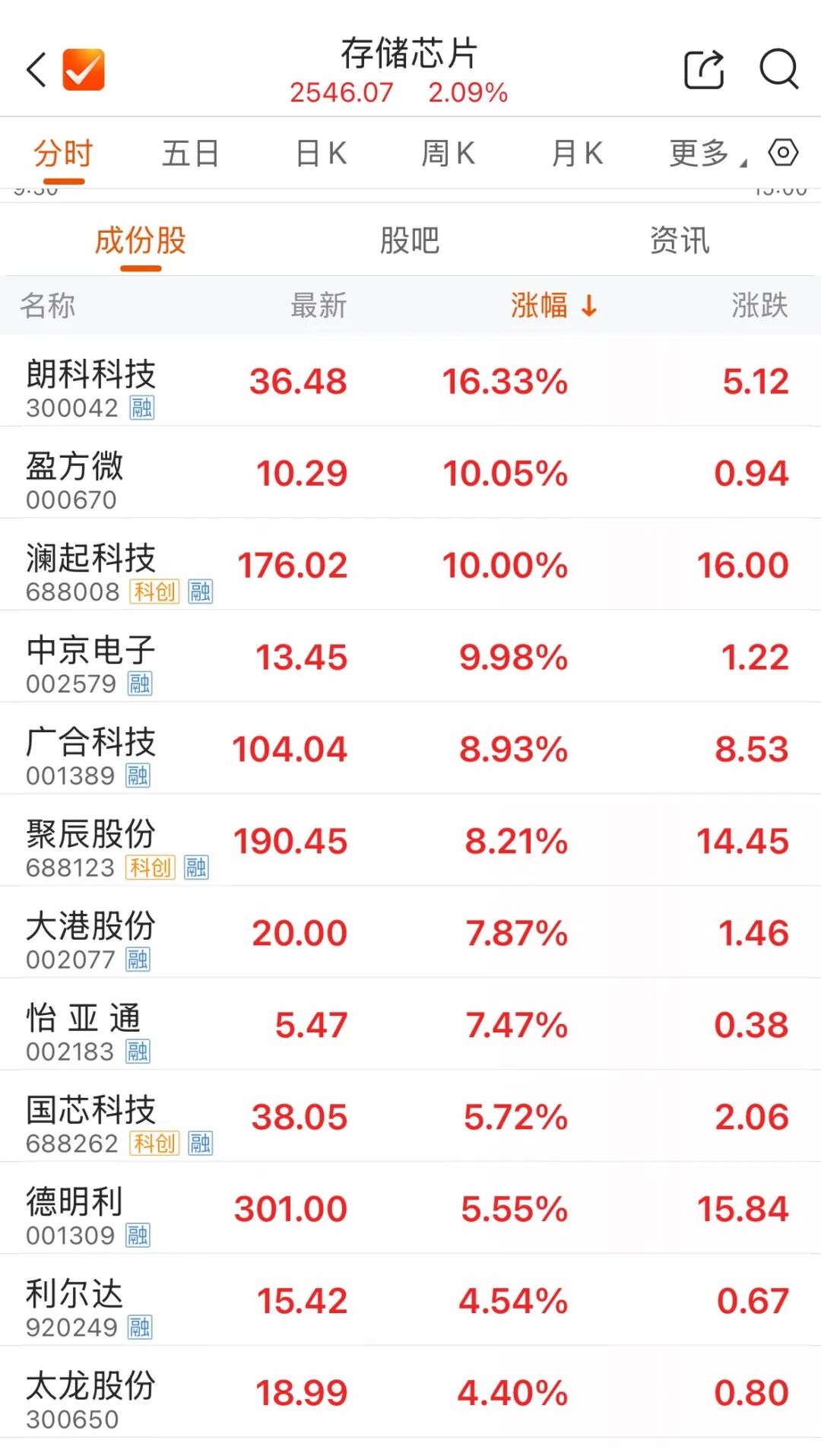The image size is (821, 1456).
Task: Select the 周K chart tab
Action: click(x=449, y=154)
